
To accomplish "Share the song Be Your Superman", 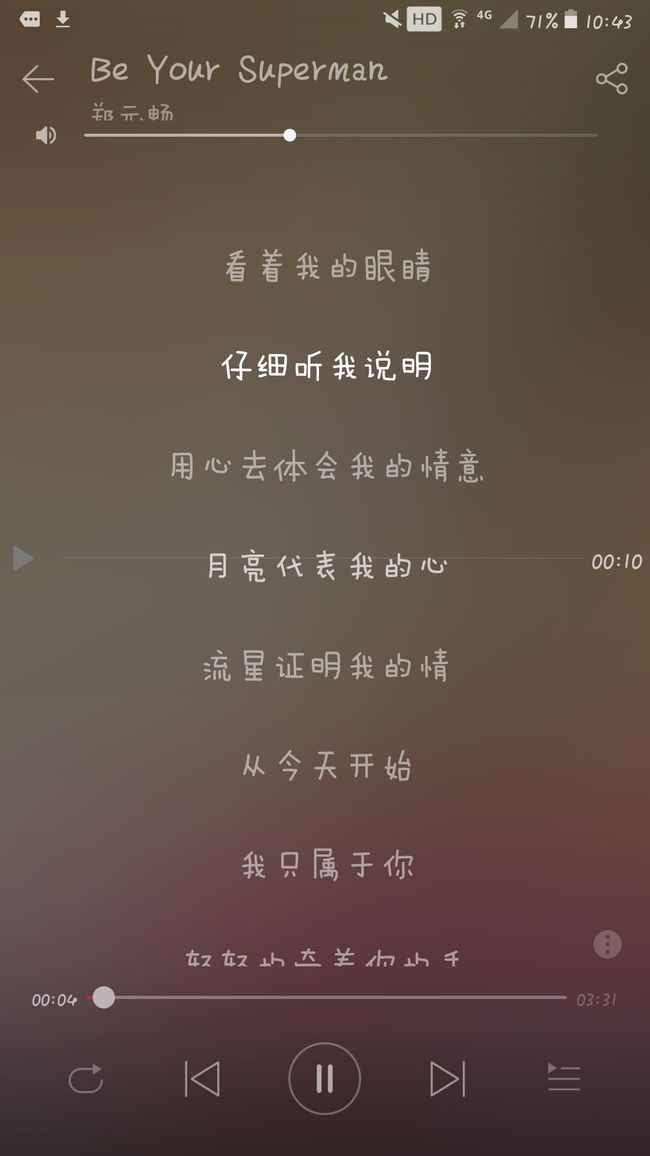I will 612,79.
